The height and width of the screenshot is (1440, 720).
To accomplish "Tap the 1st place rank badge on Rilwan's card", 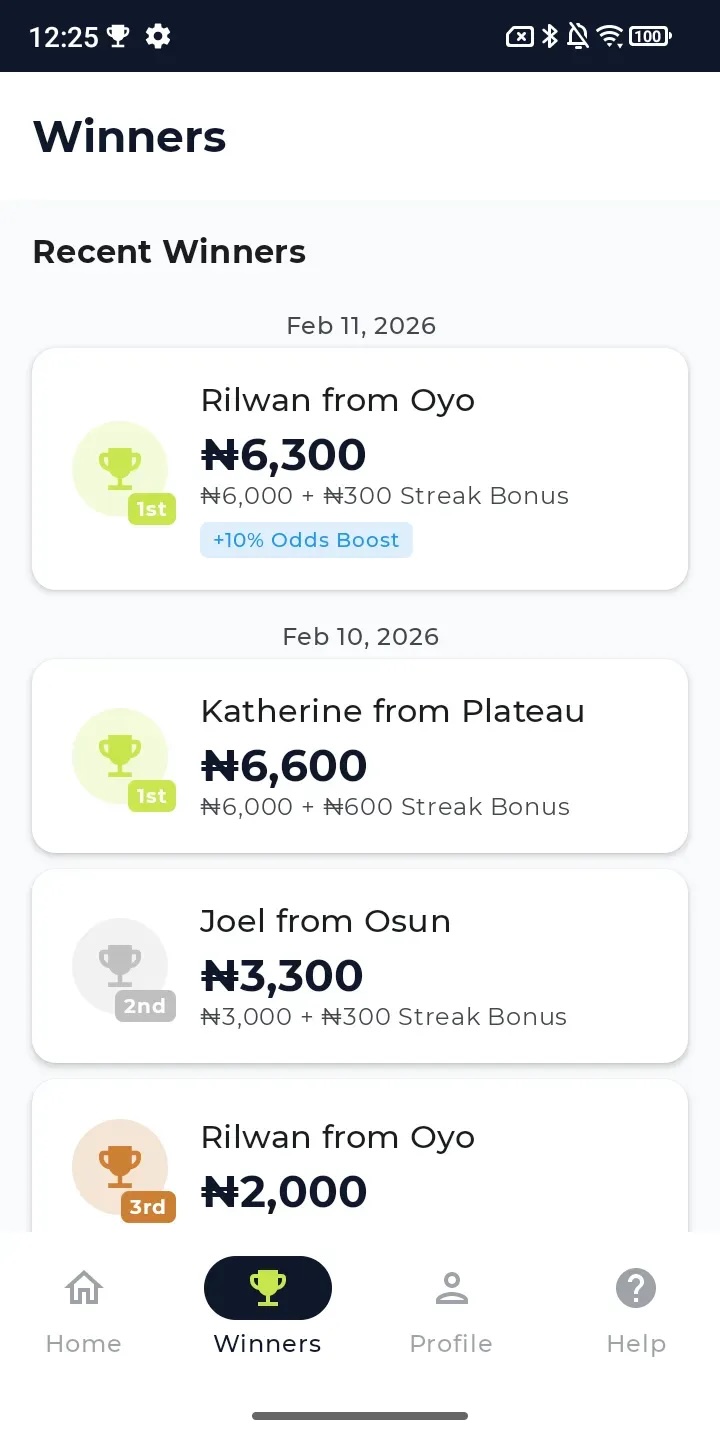I will [x=150, y=509].
